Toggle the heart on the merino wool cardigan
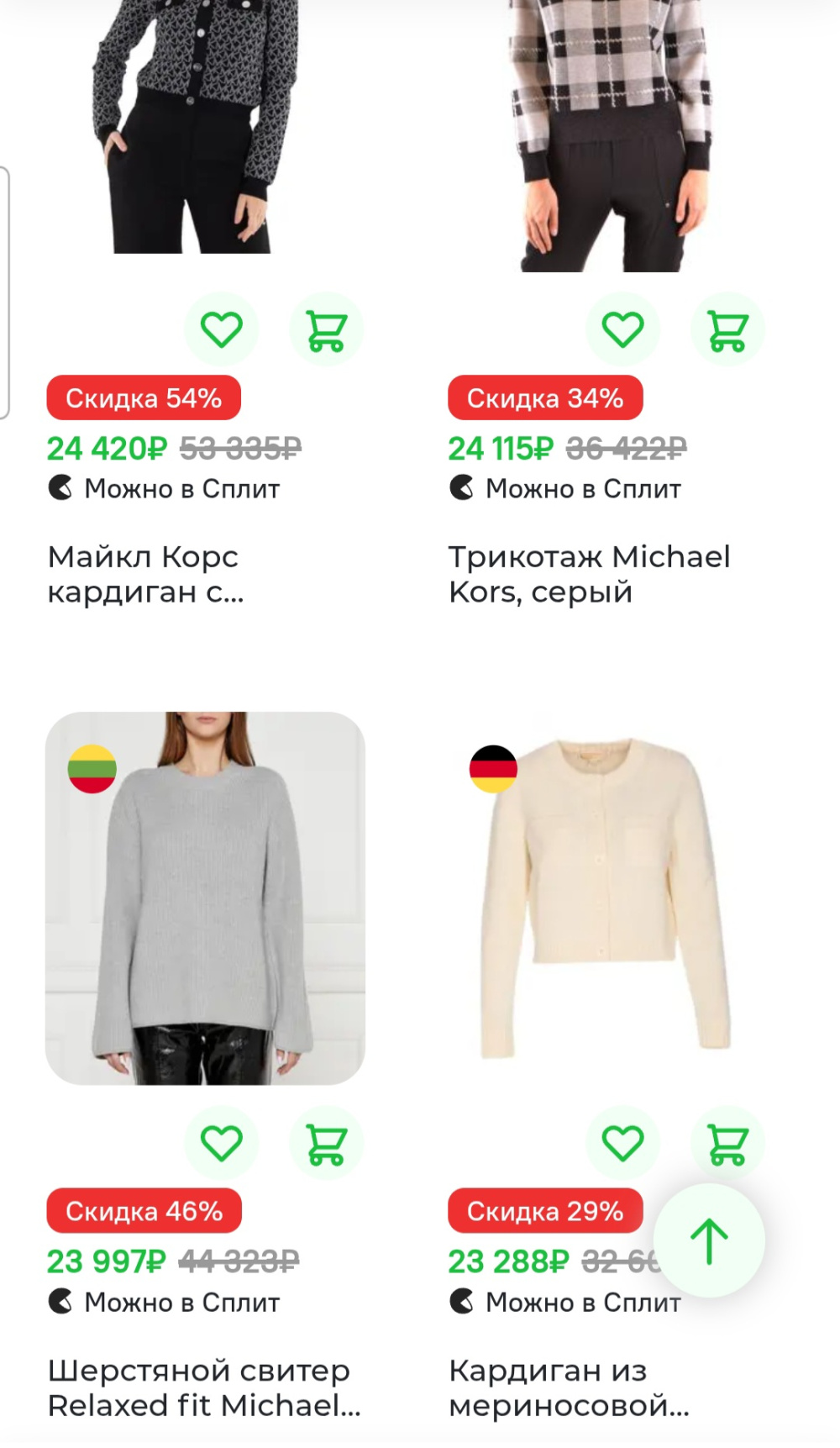 point(622,1143)
